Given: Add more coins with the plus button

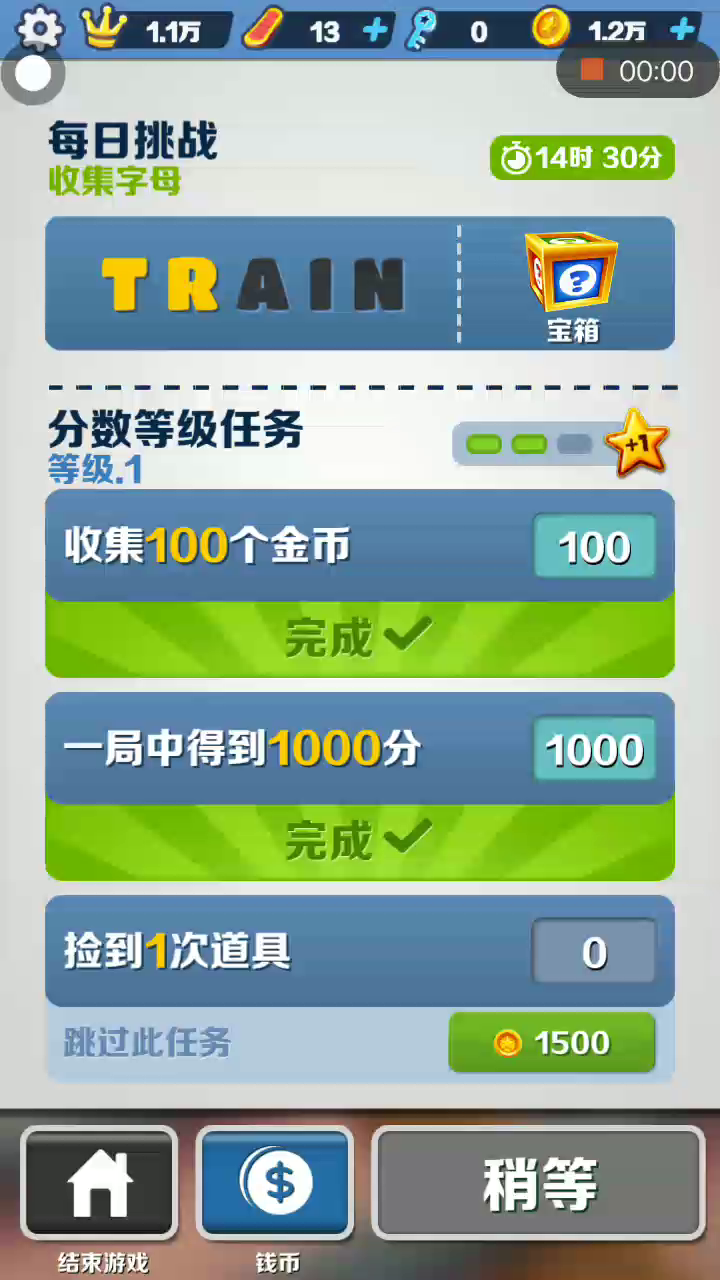Looking at the screenshot, I should click(683, 30).
